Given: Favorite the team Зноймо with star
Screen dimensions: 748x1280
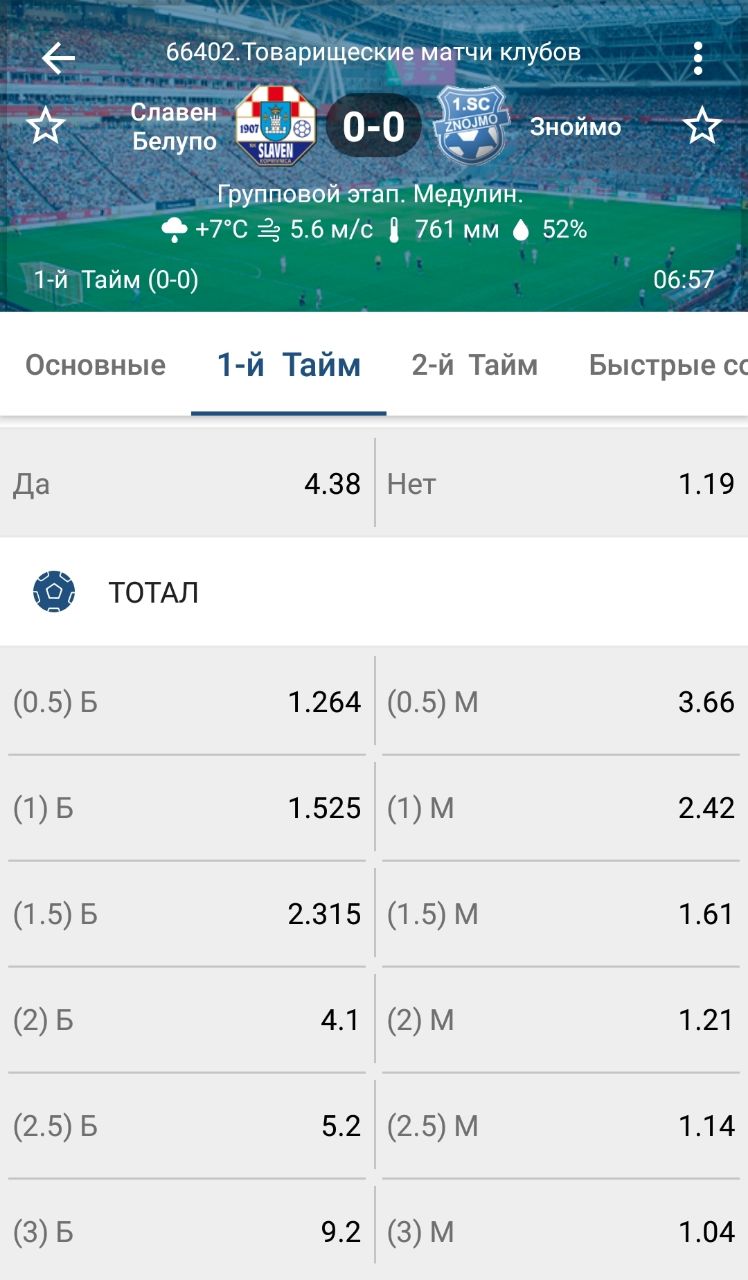Looking at the screenshot, I should tap(702, 127).
